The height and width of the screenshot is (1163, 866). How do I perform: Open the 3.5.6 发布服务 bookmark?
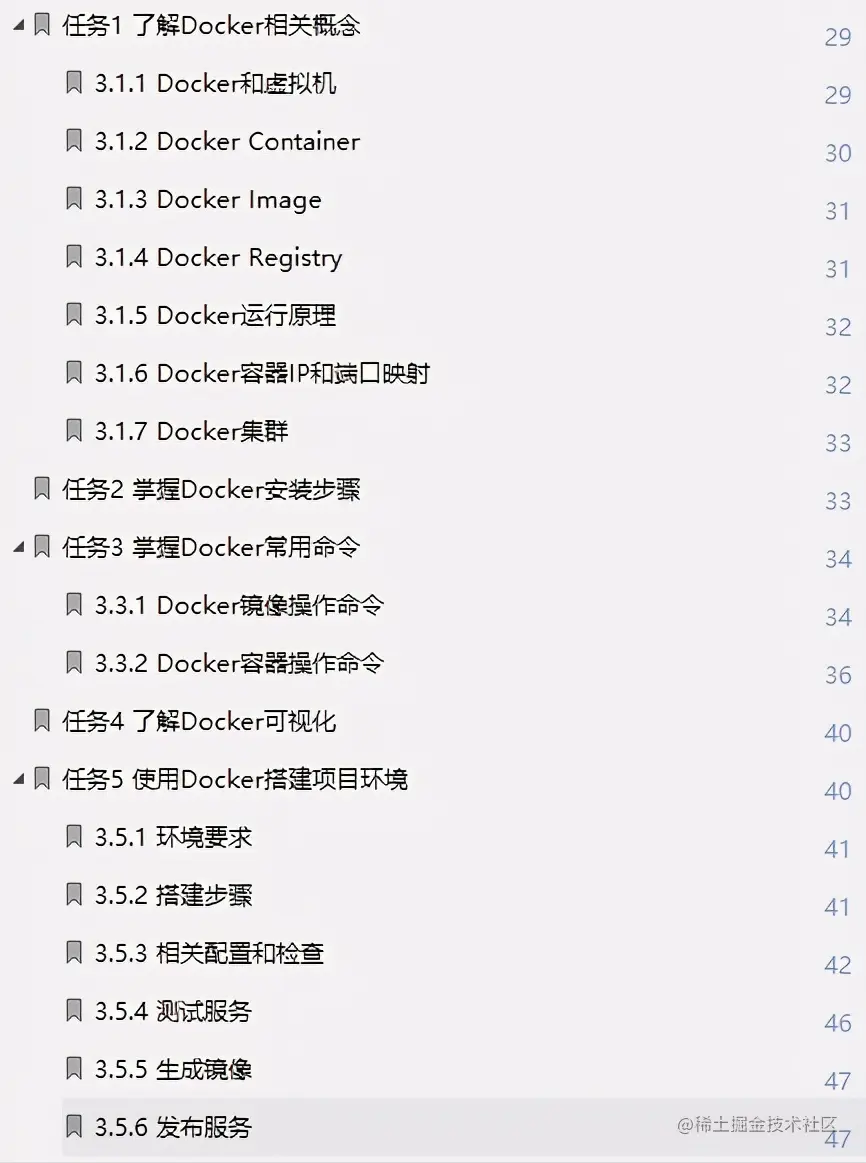(x=173, y=1127)
